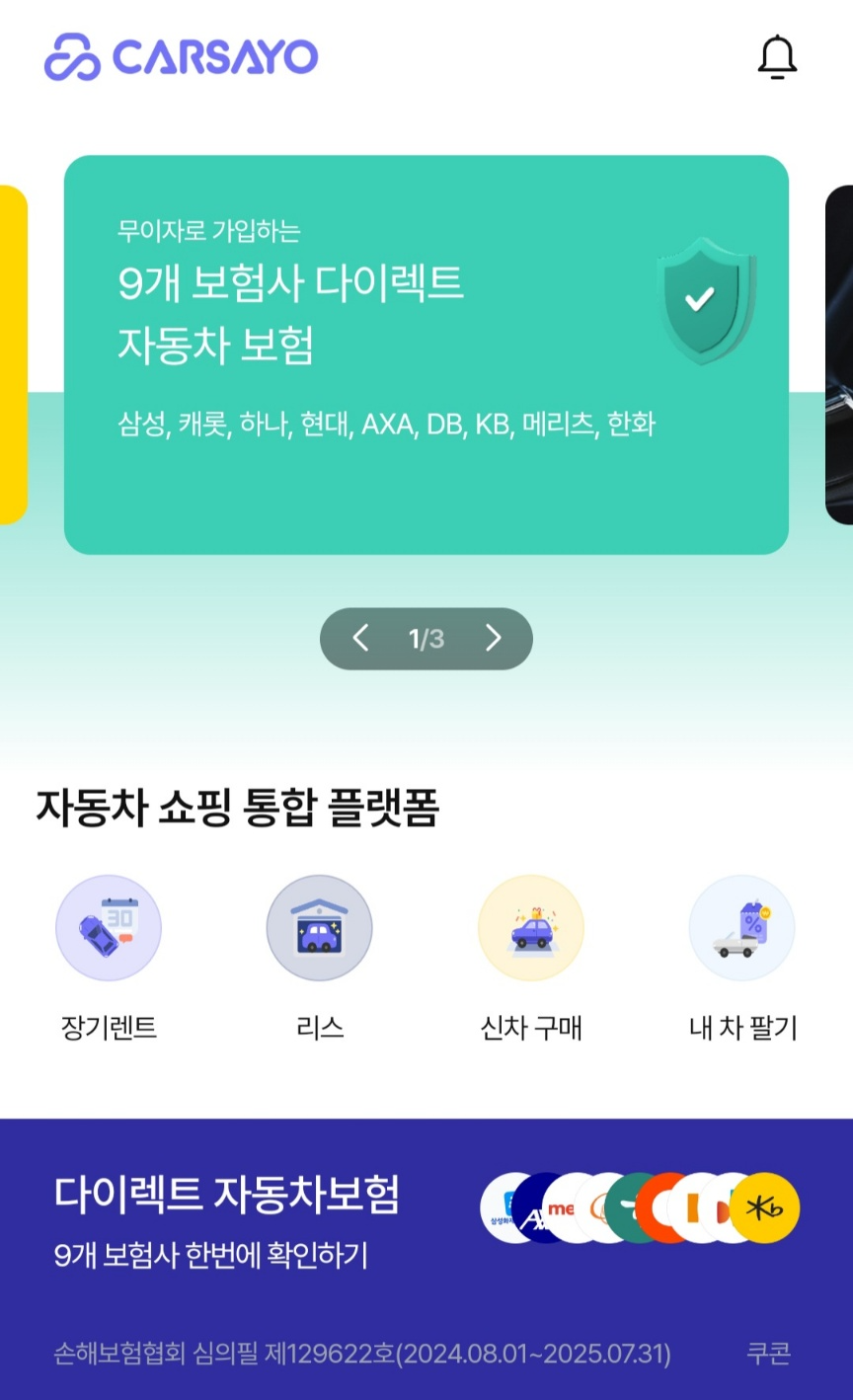The width and height of the screenshot is (853, 1400).
Task: Open the notification bell
Action: pos(777,56)
